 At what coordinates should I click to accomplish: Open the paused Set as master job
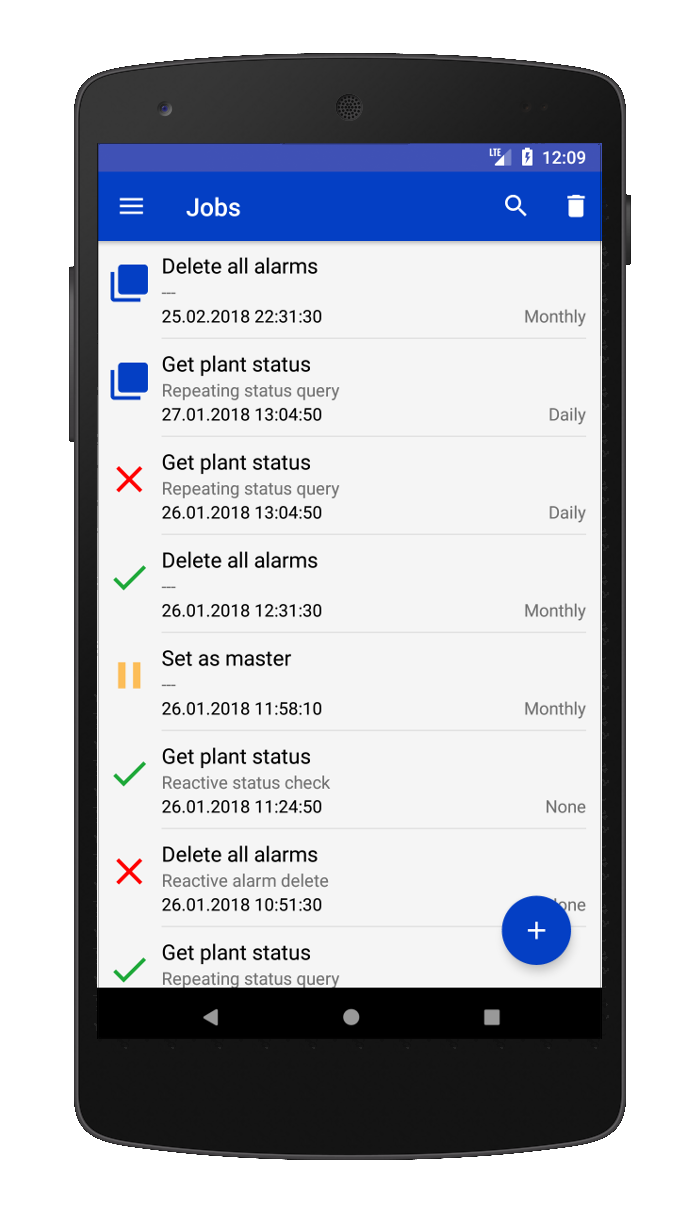pos(348,682)
